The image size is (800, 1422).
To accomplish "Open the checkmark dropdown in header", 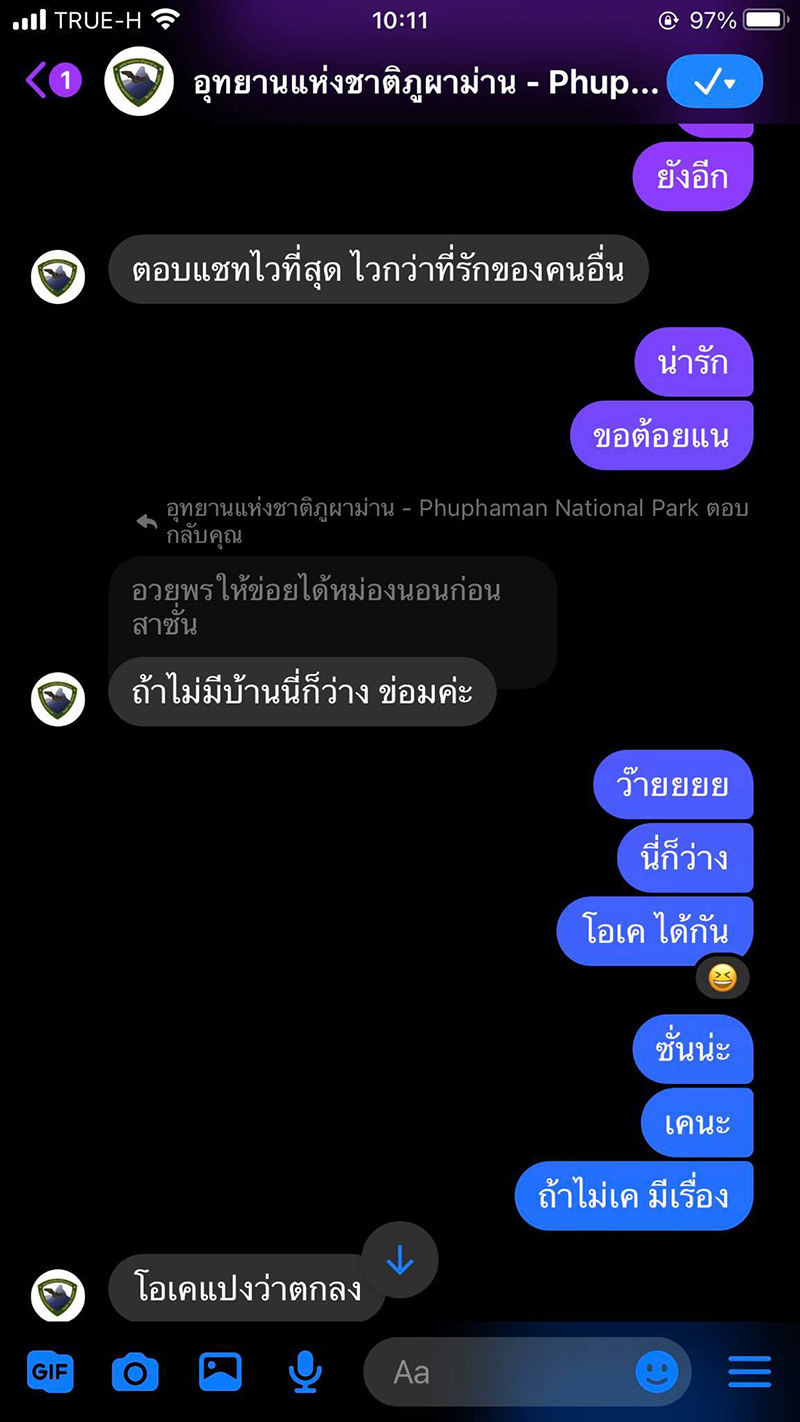I will coord(714,82).
